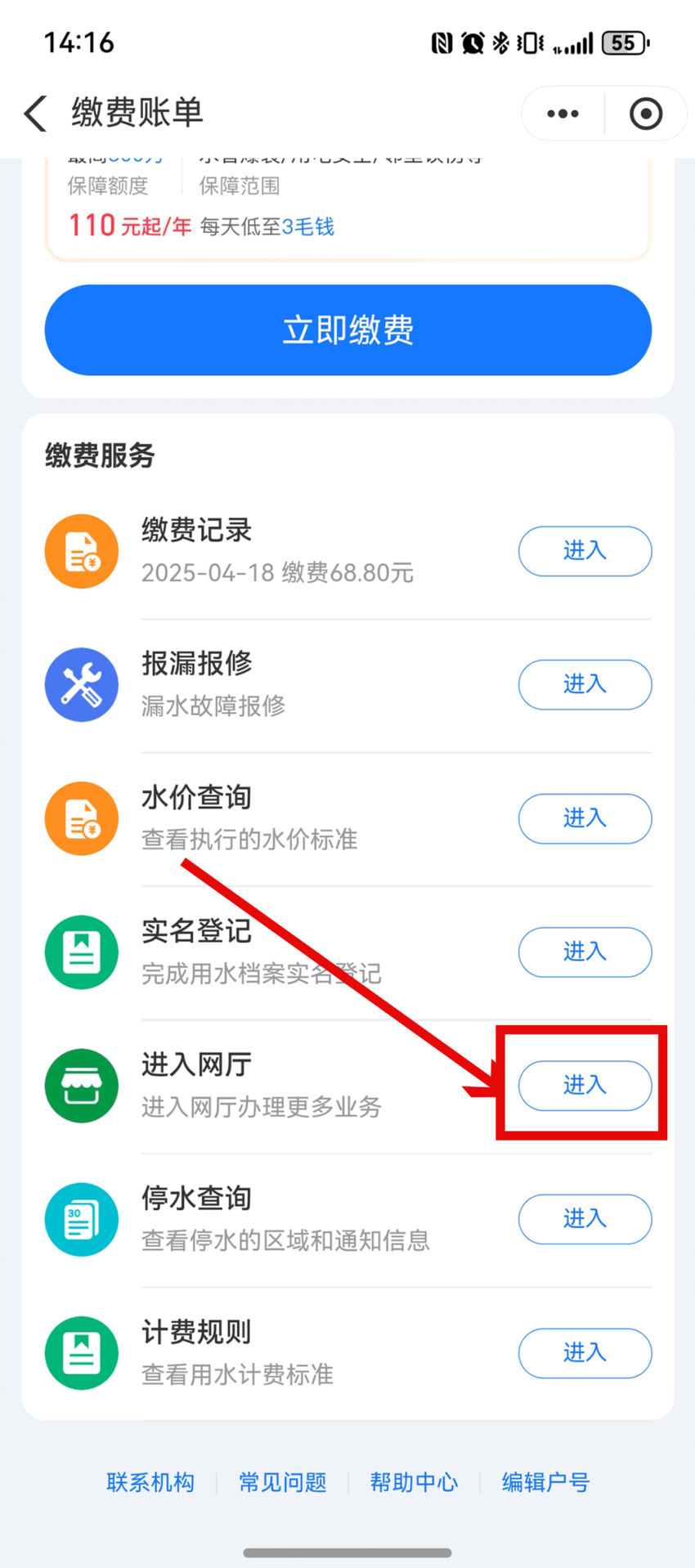Viewport: 695px width, 1568px height.
Task: Enter 计费规则 billing rules
Action: click(x=585, y=1353)
